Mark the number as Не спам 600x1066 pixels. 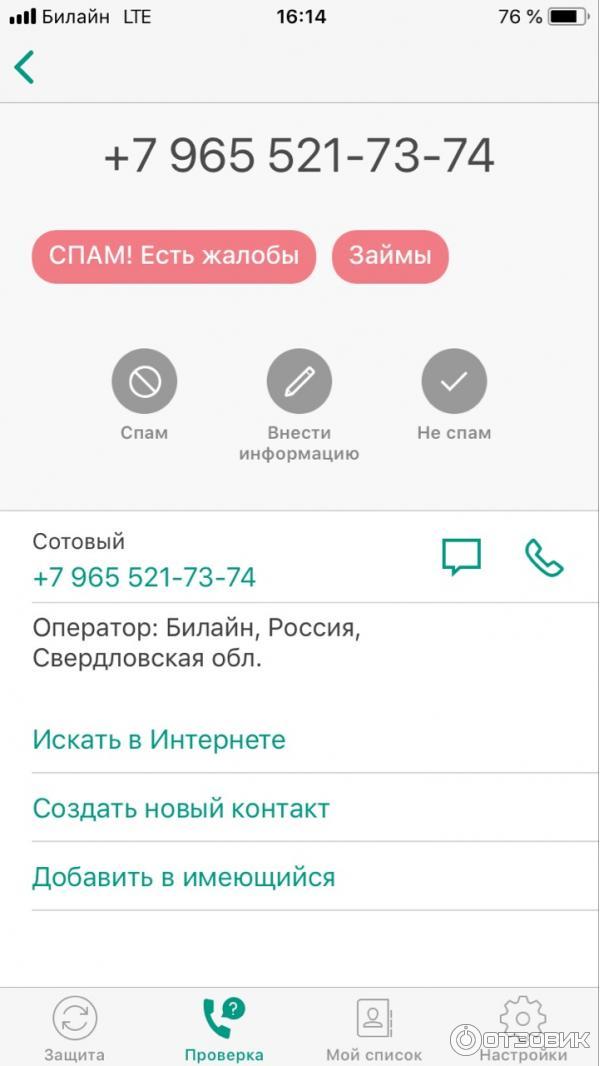454,382
